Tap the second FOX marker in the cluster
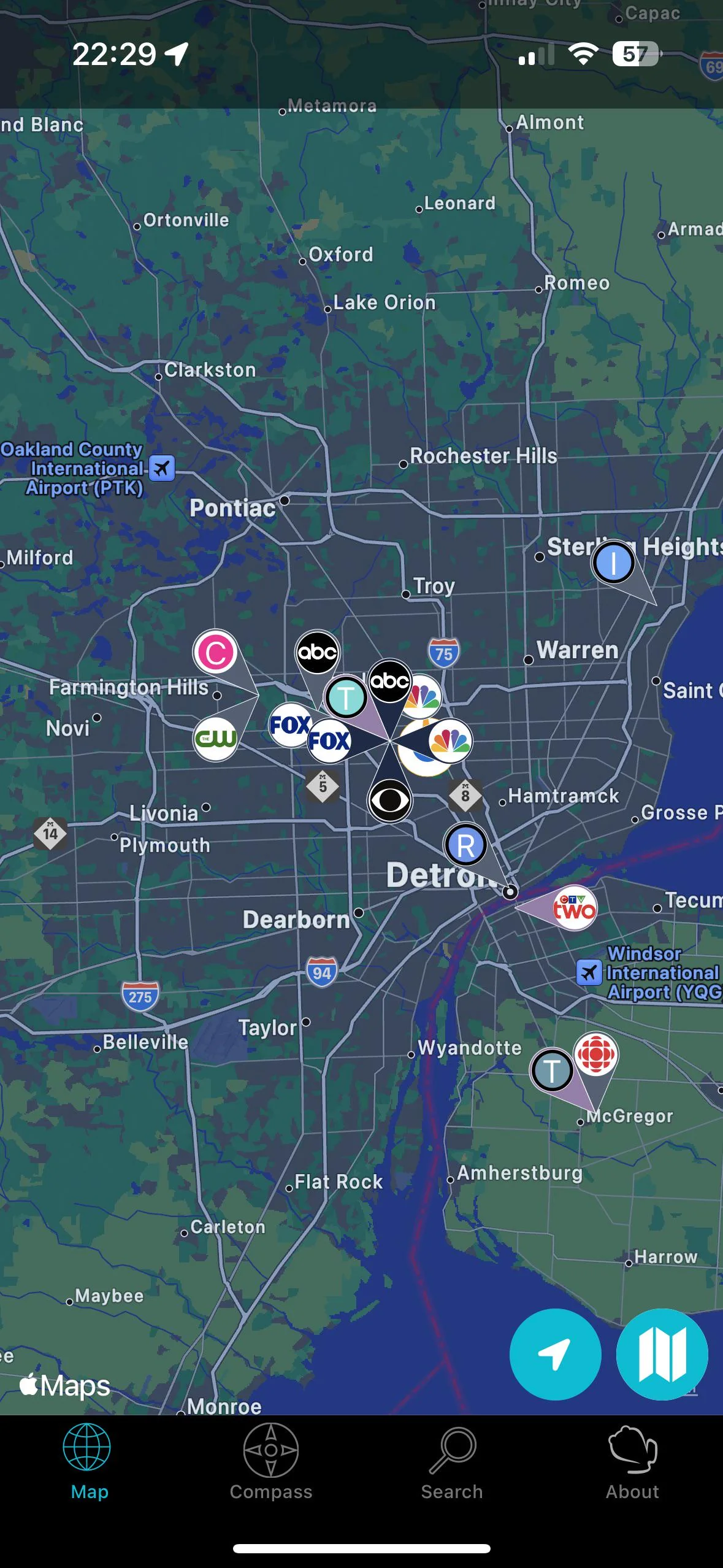This screenshot has width=723, height=1568. (x=329, y=741)
